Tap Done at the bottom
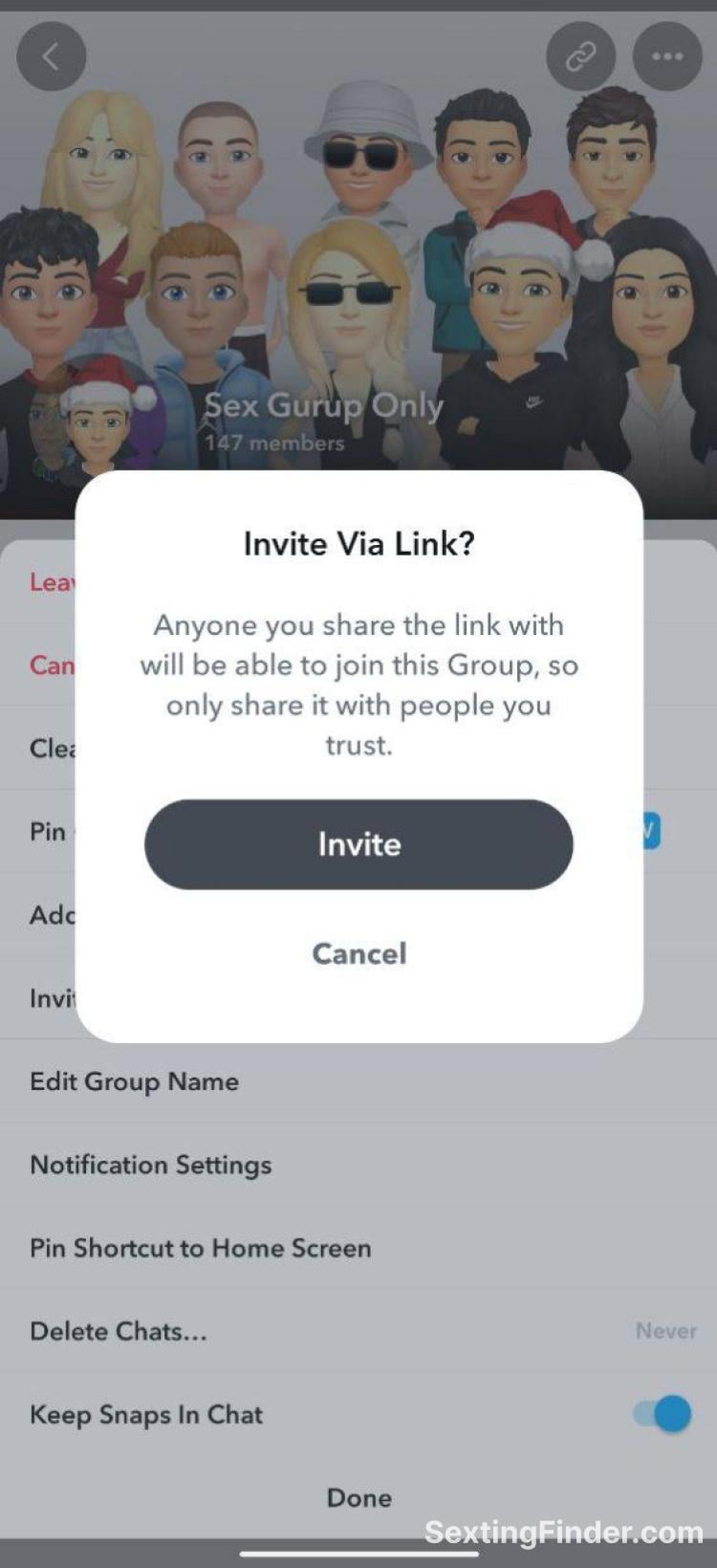The height and width of the screenshot is (1568, 717). click(x=358, y=1497)
